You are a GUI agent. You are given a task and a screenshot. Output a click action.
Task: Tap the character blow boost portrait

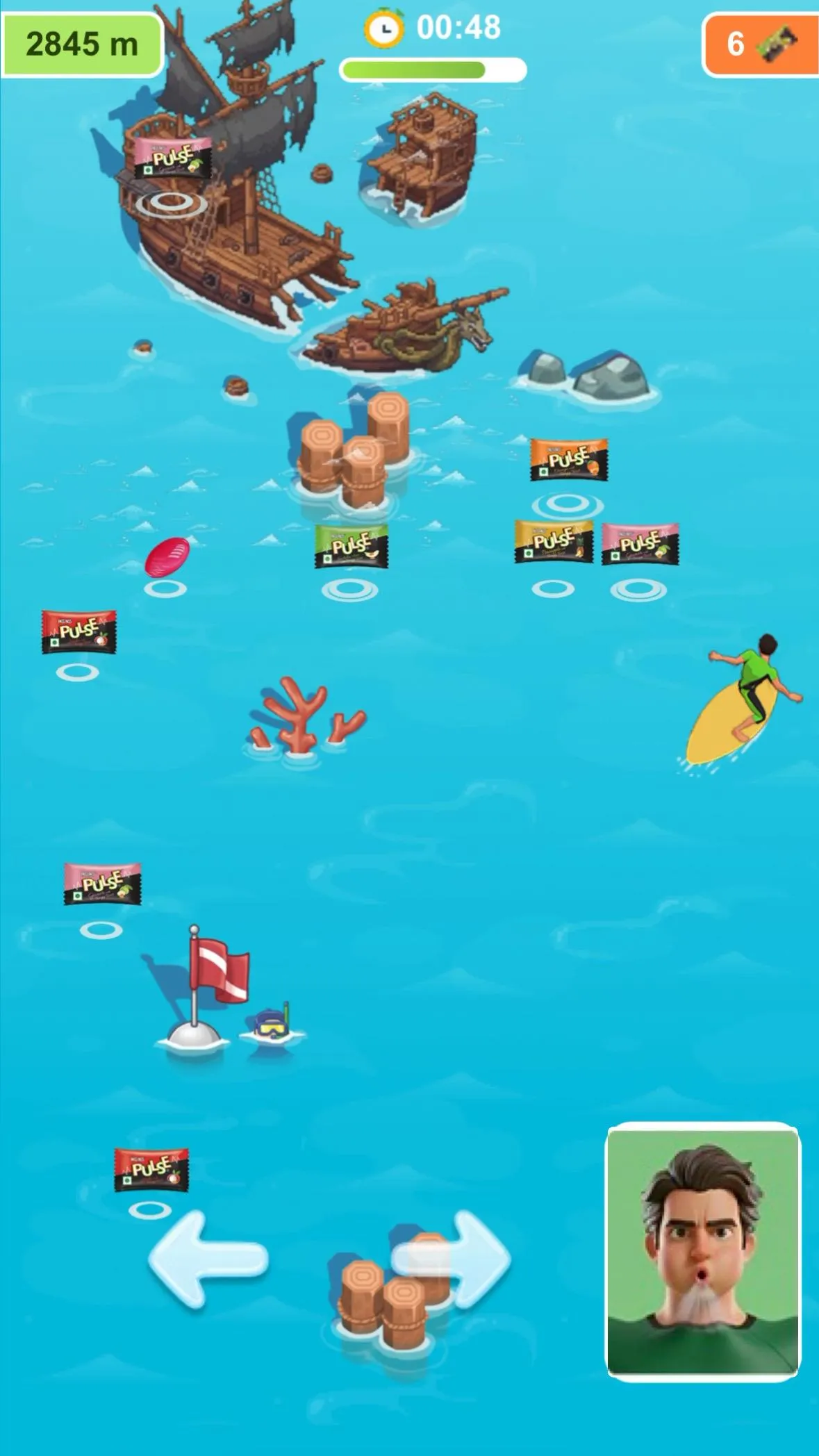click(x=703, y=1251)
